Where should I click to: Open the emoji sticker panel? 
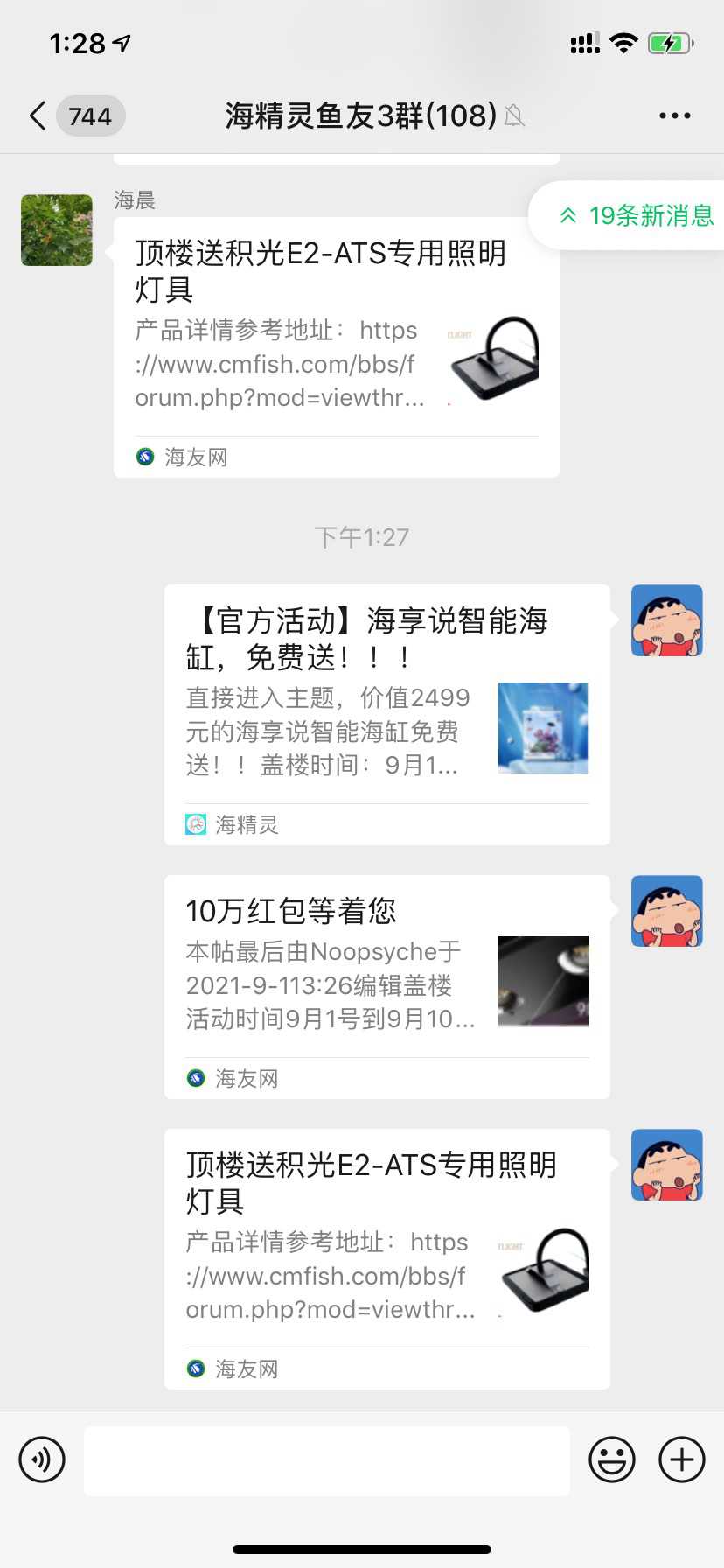coord(611,1459)
